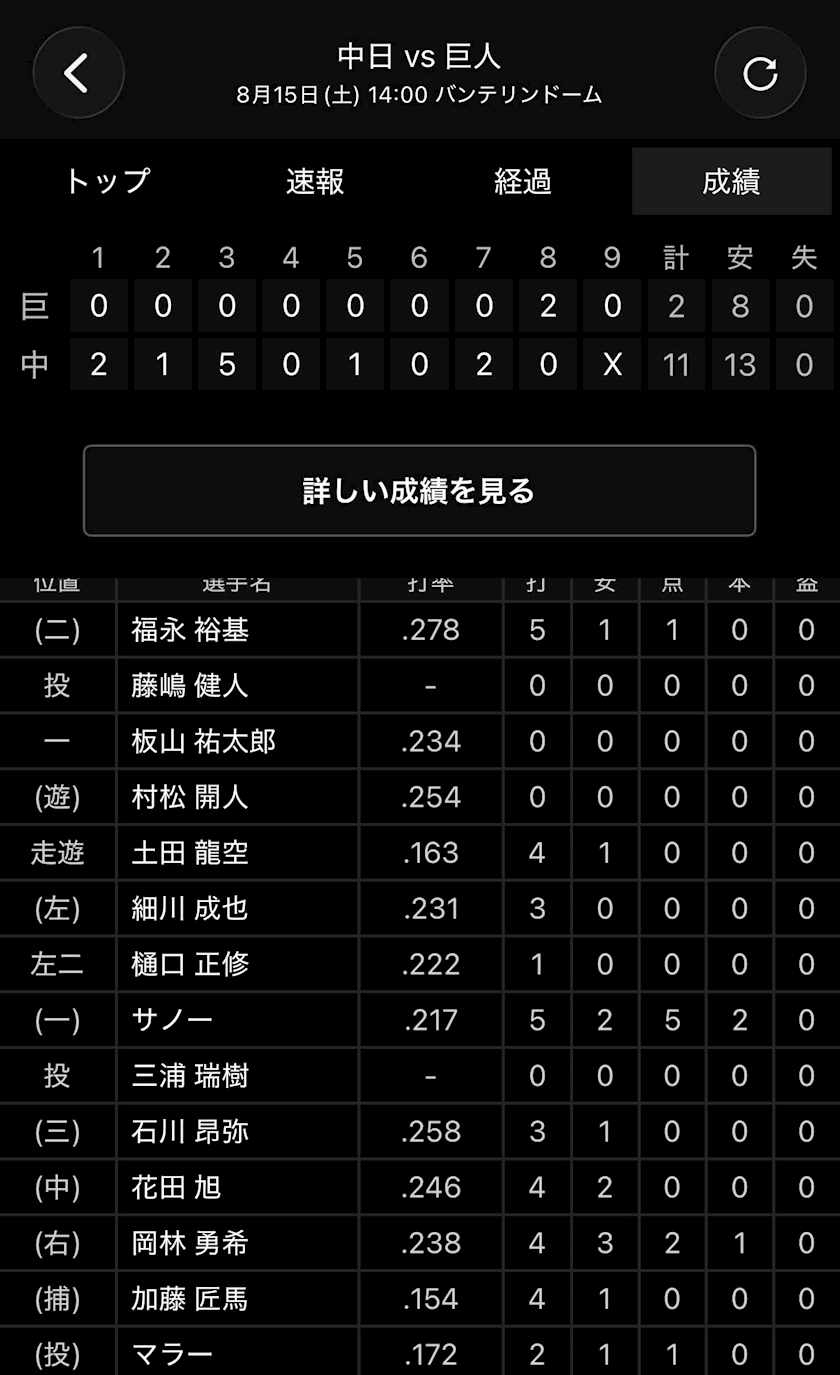The height and width of the screenshot is (1375, 840).
Task: Switch to the トップ tab
Action: [x=107, y=181]
